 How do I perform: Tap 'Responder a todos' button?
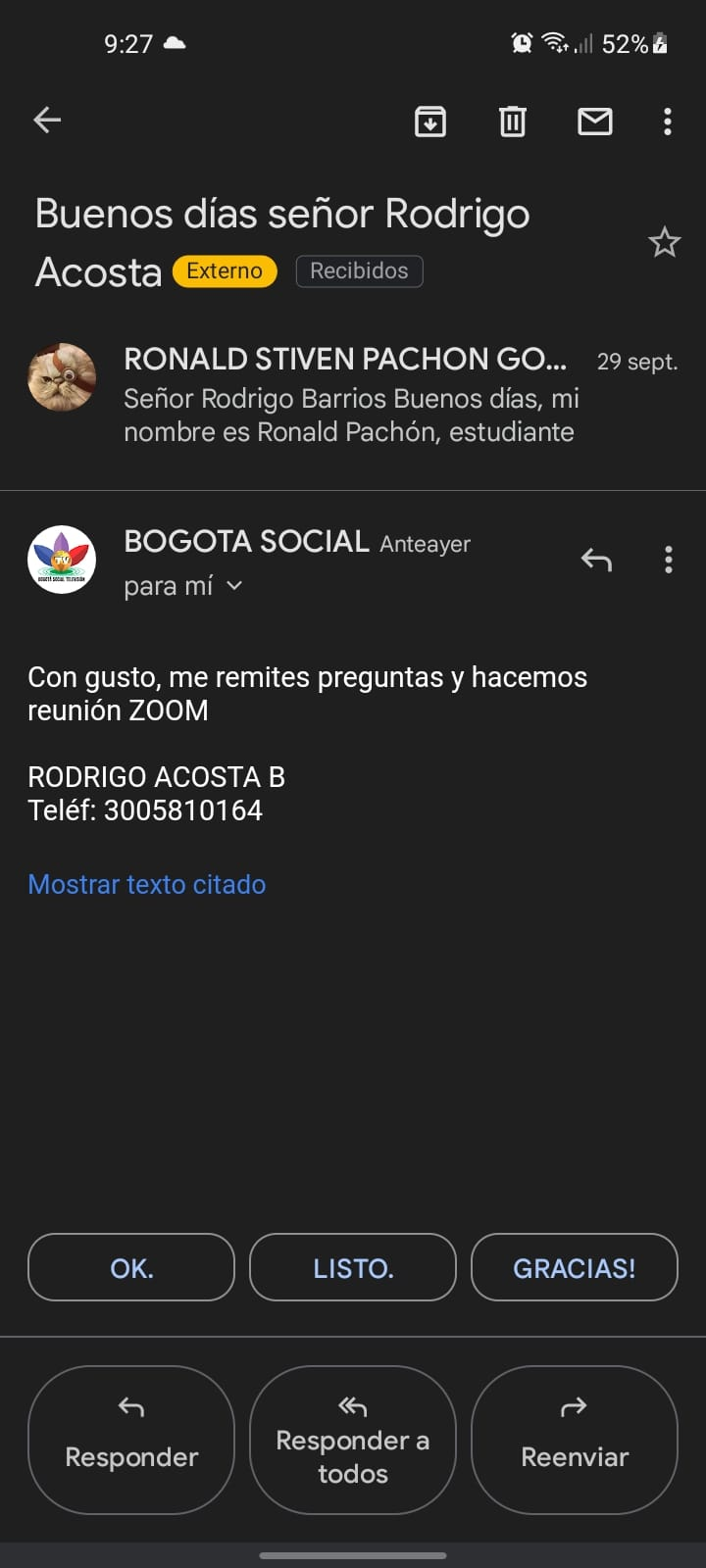[353, 1440]
